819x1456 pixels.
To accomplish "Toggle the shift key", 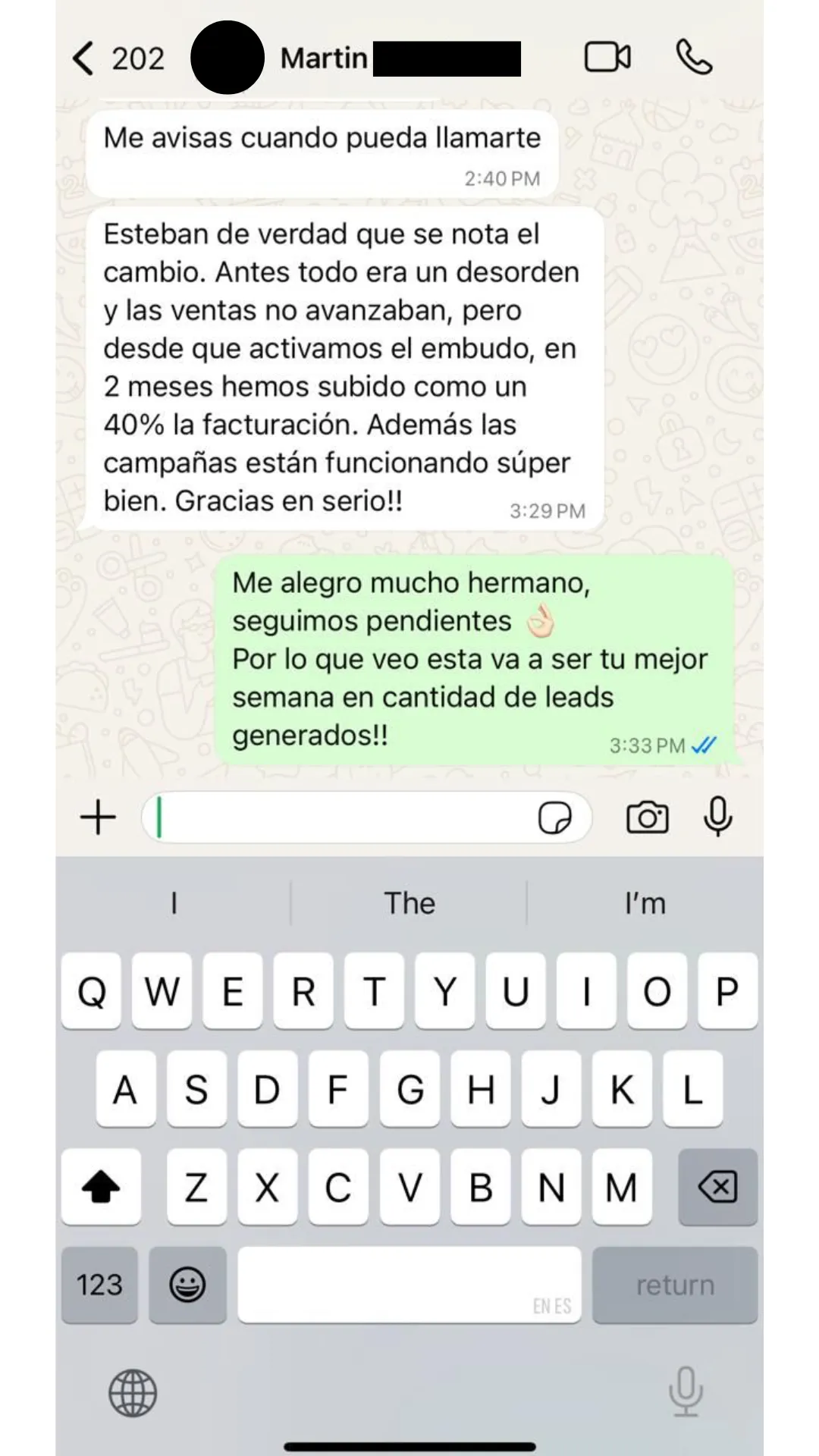I will coord(101,1187).
